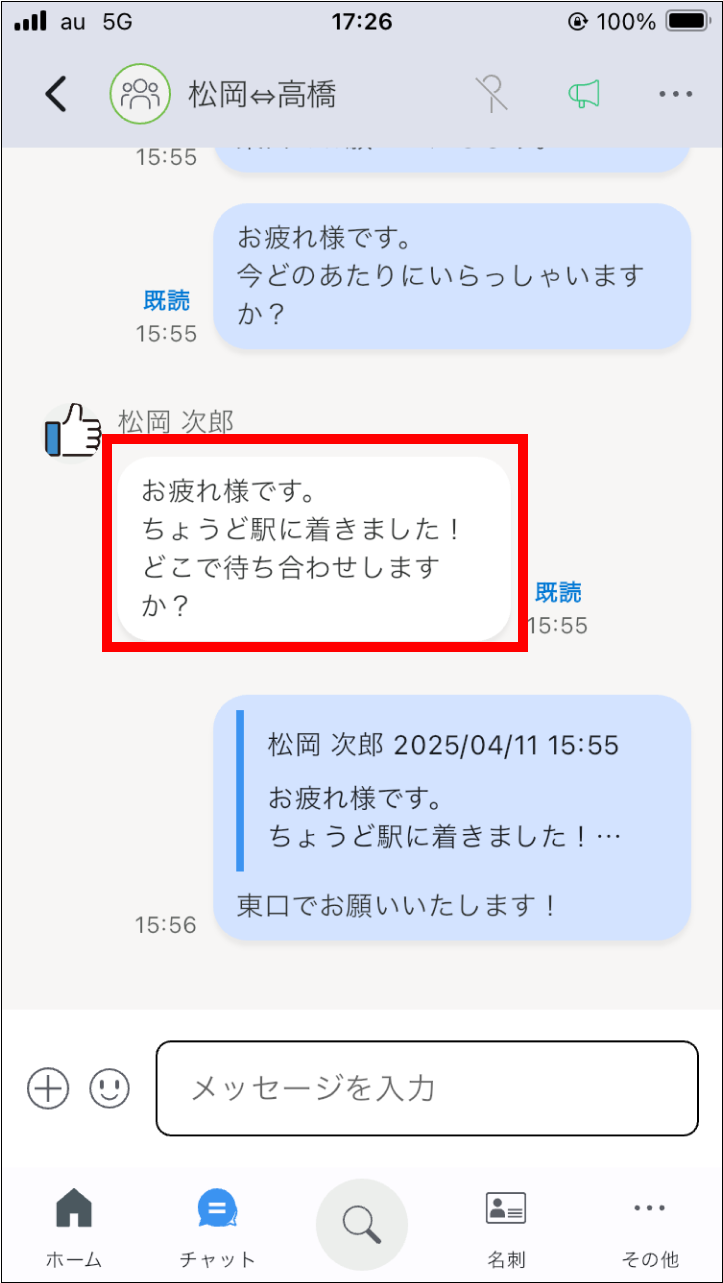Open the plus attachment button
This screenshot has width=723, height=1283.
(x=48, y=1087)
